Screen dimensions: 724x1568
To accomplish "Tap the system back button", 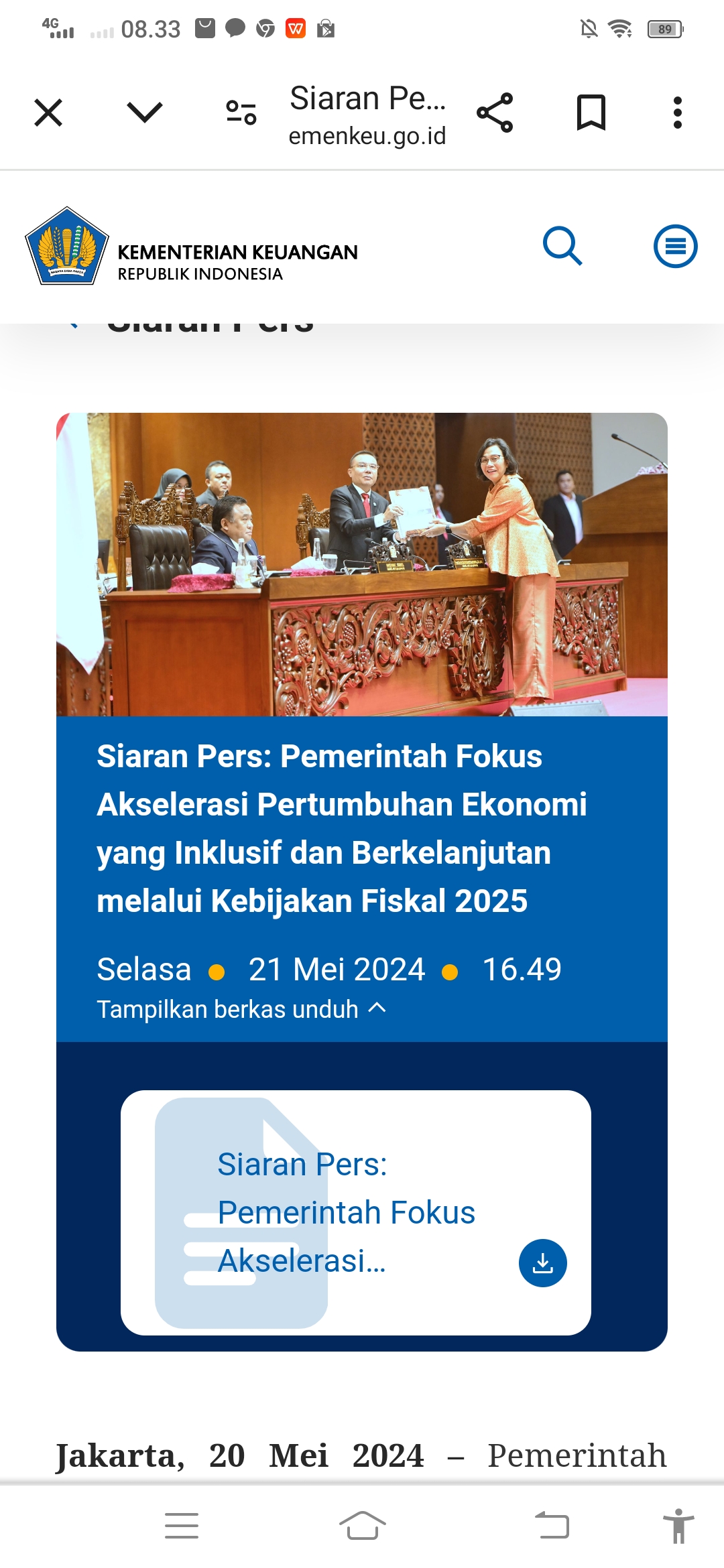I will (x=552, y=1526).
